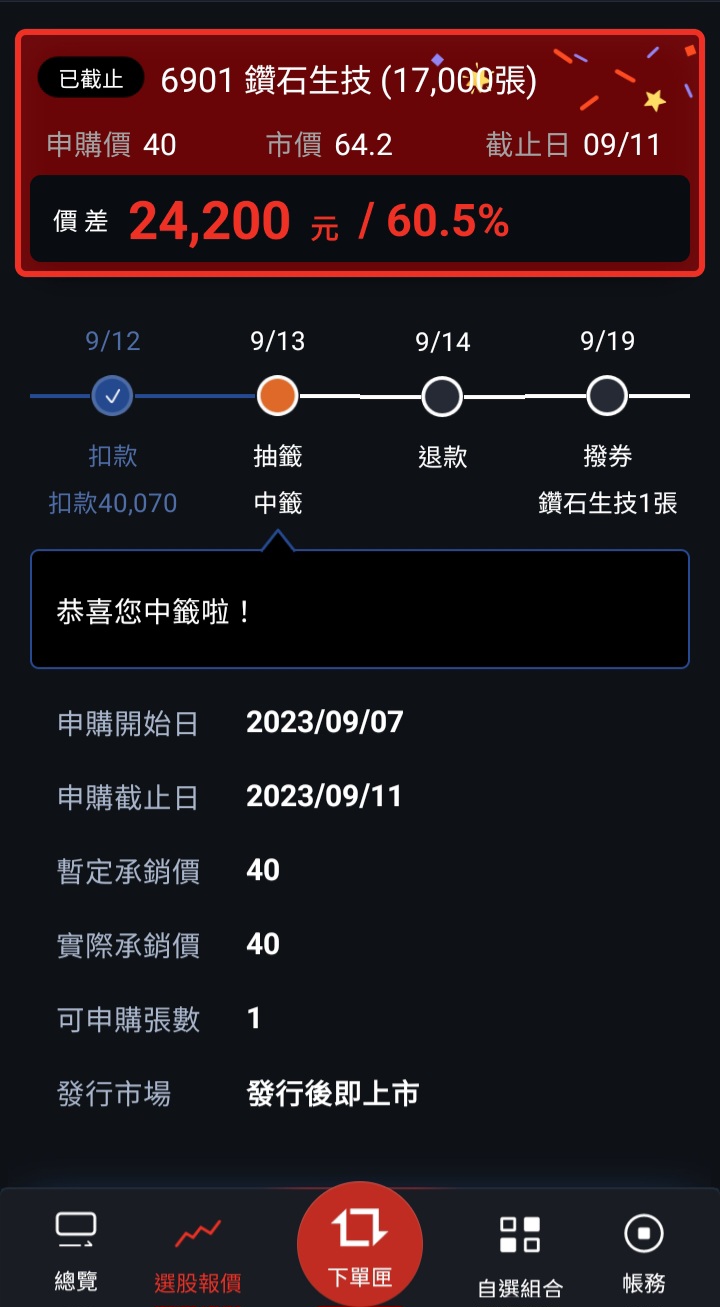The height and width of the screenshot is (1307, 720).
Task: Select the 9/13 抽籤 timeline step
Action: 278,397
